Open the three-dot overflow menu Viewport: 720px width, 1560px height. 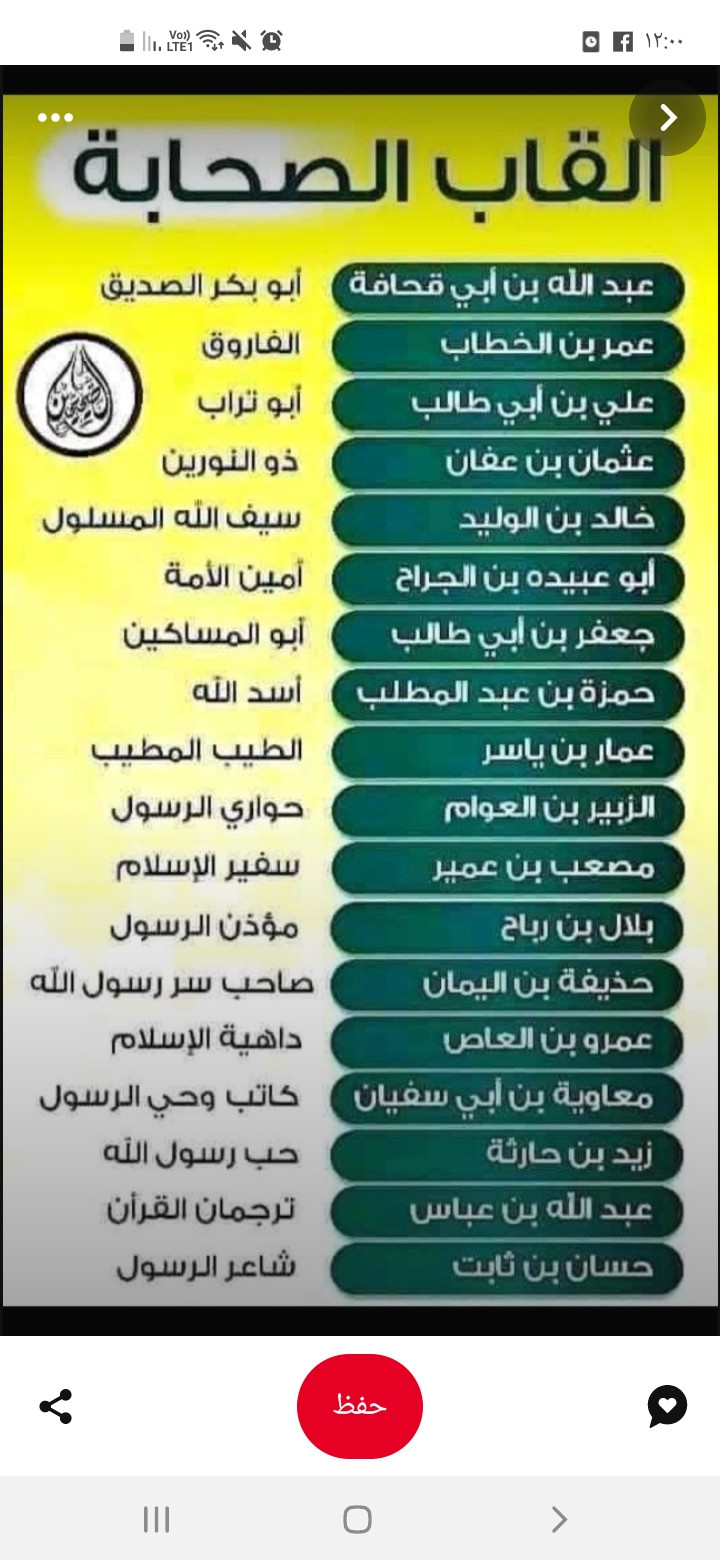tap(56, 118)
